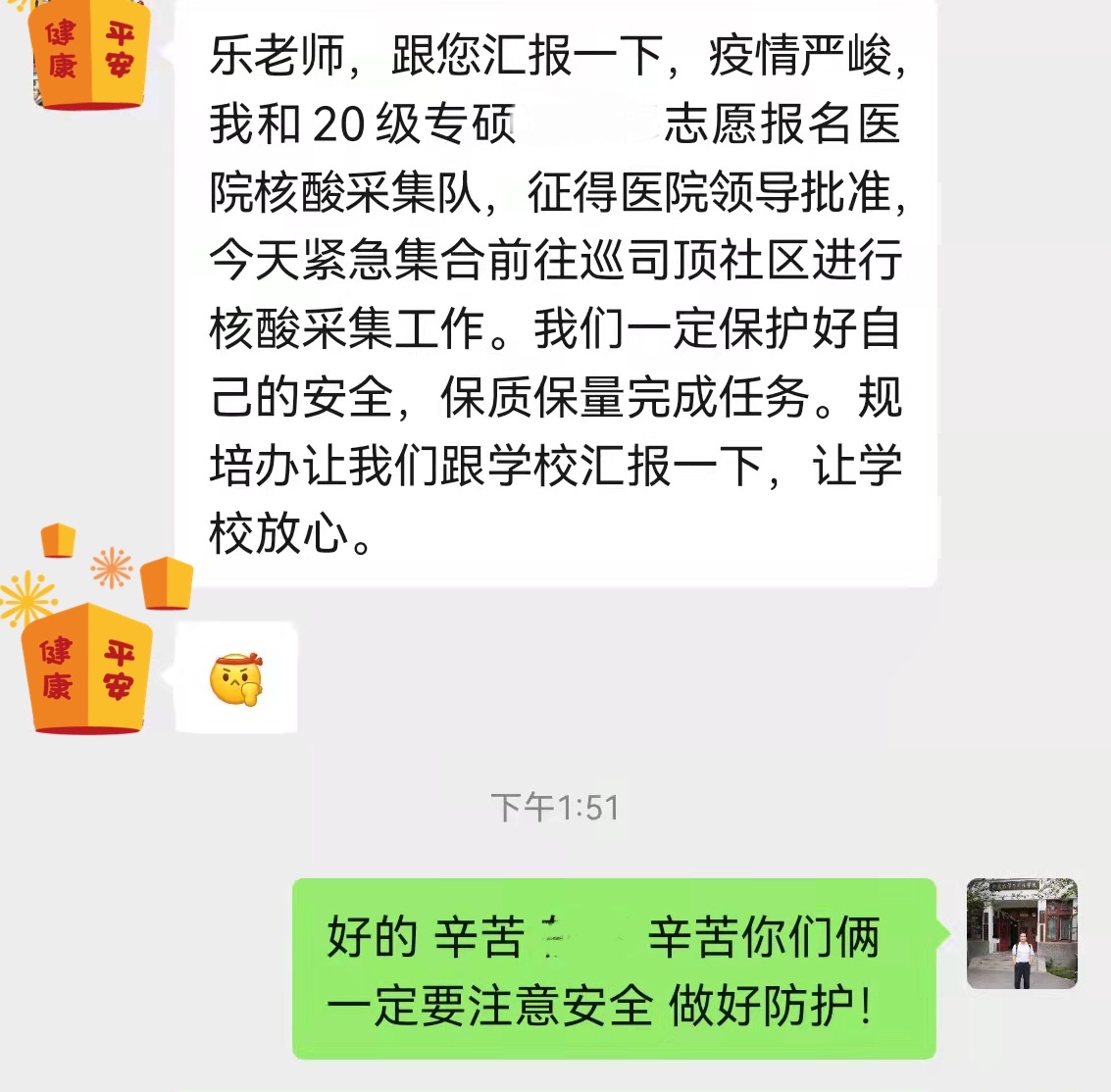The image size is (1111, 1092).
Task: Open sender's avatar beside the emoji message
Action: point(86,669)
